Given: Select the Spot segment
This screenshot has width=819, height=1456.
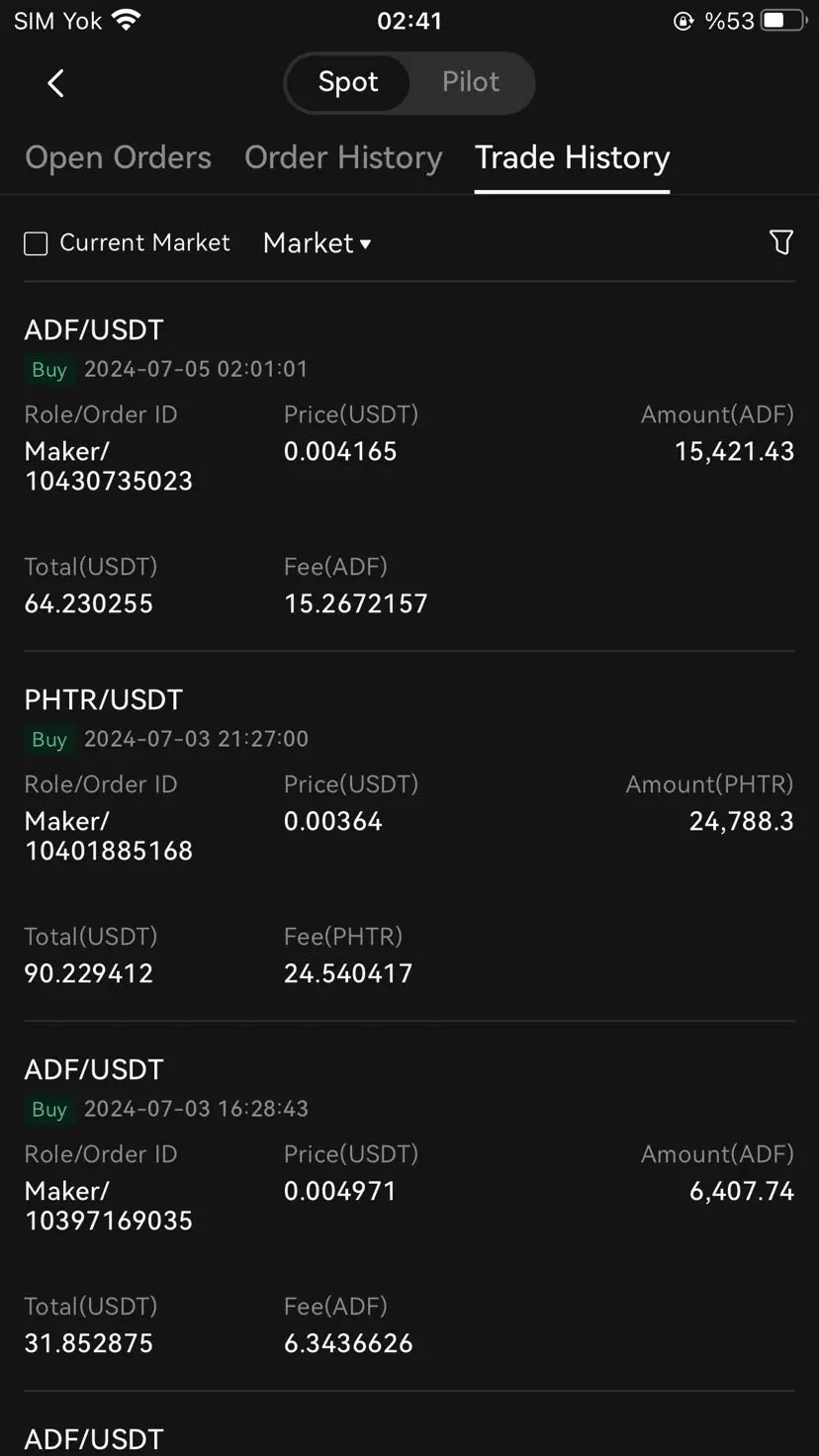Looking at the screenshot, I should 348,82.
